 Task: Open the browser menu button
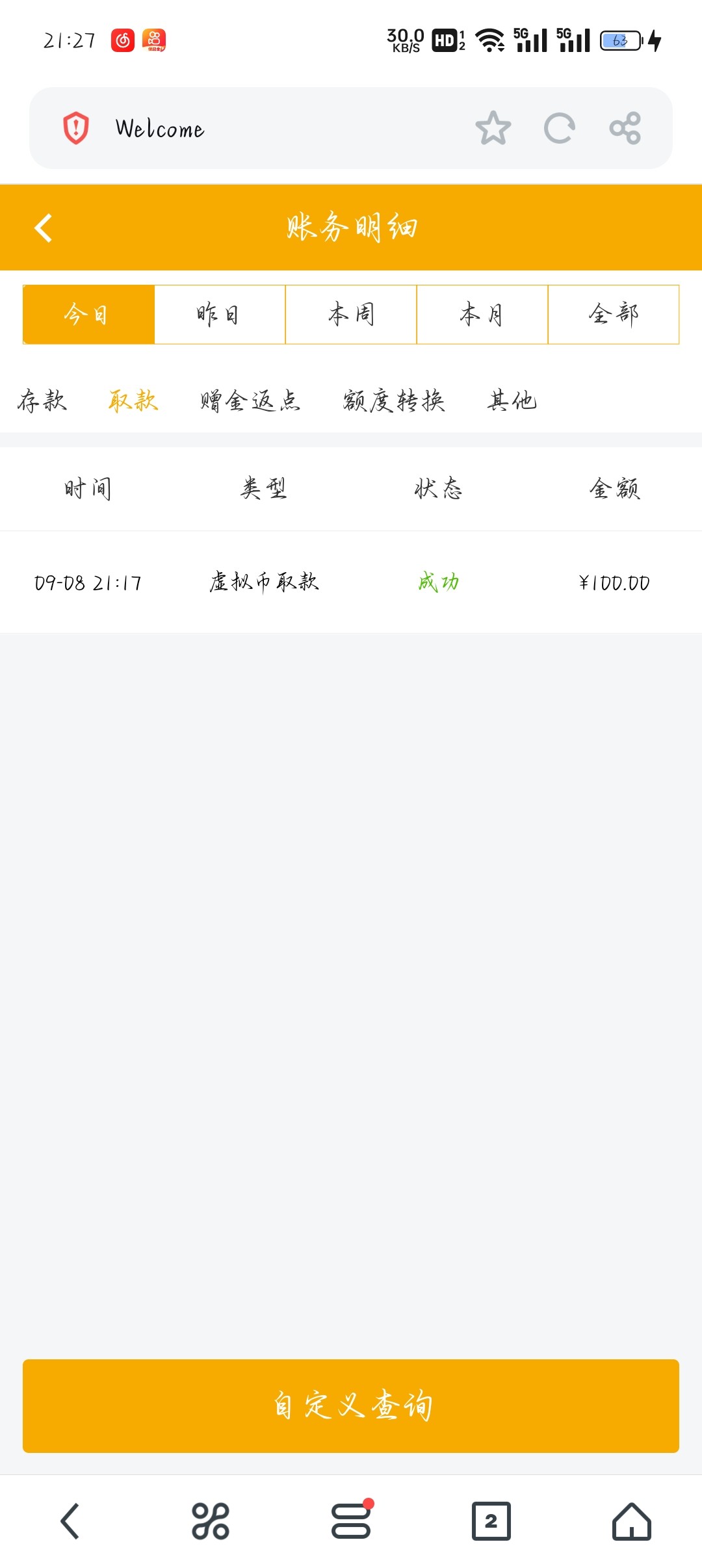tap(351, 1521)
